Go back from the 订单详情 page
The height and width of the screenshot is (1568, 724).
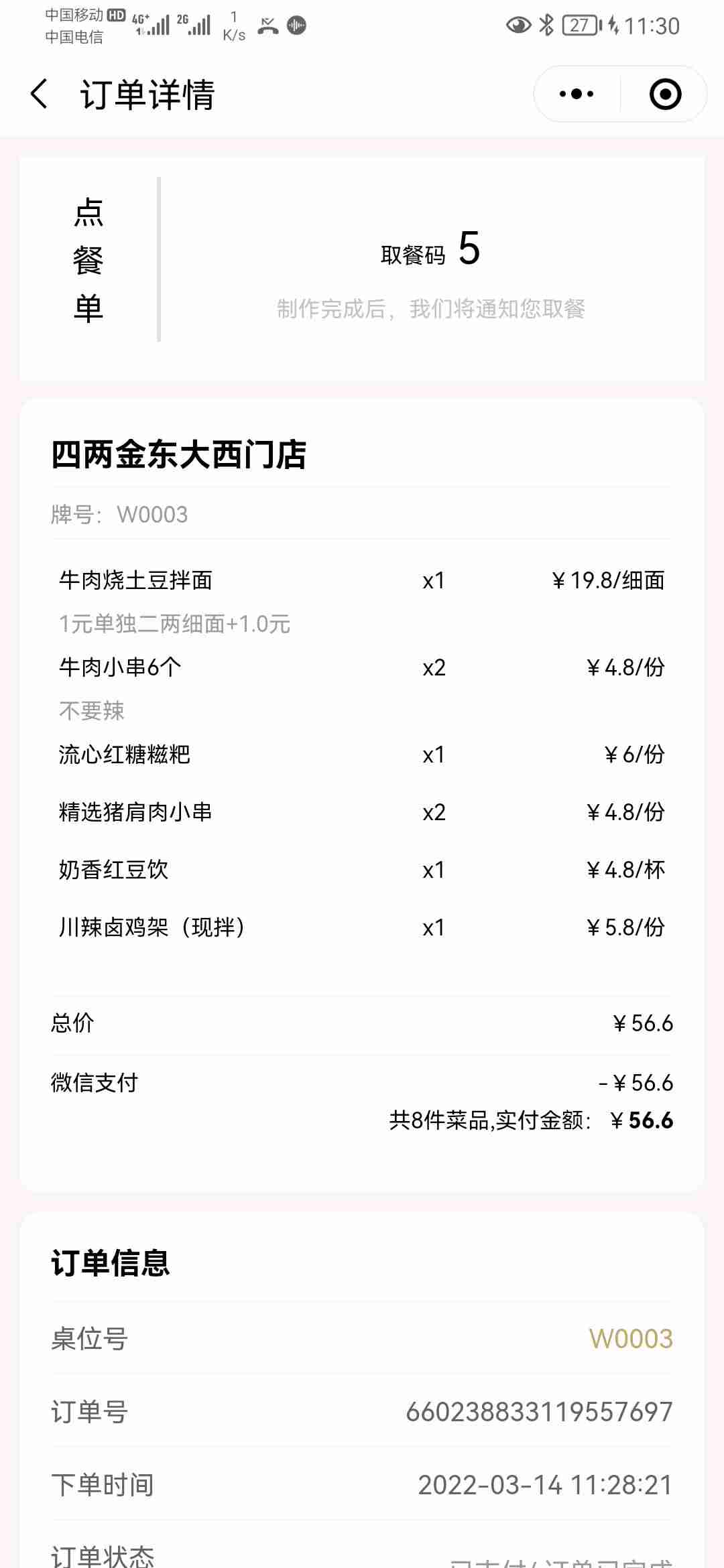click(40, 94)
